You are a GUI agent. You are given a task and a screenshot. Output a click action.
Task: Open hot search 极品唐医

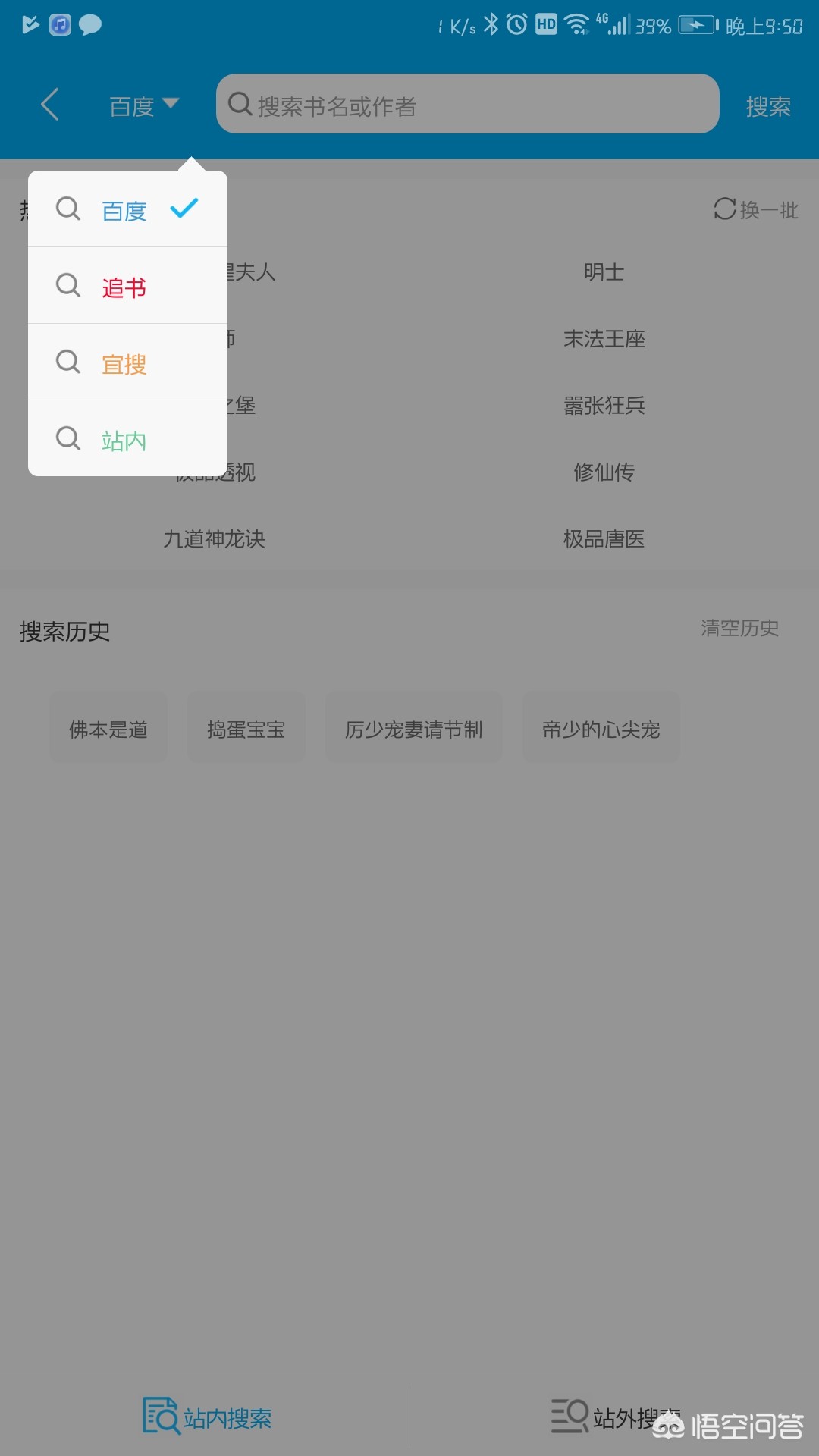click(604, 539)
